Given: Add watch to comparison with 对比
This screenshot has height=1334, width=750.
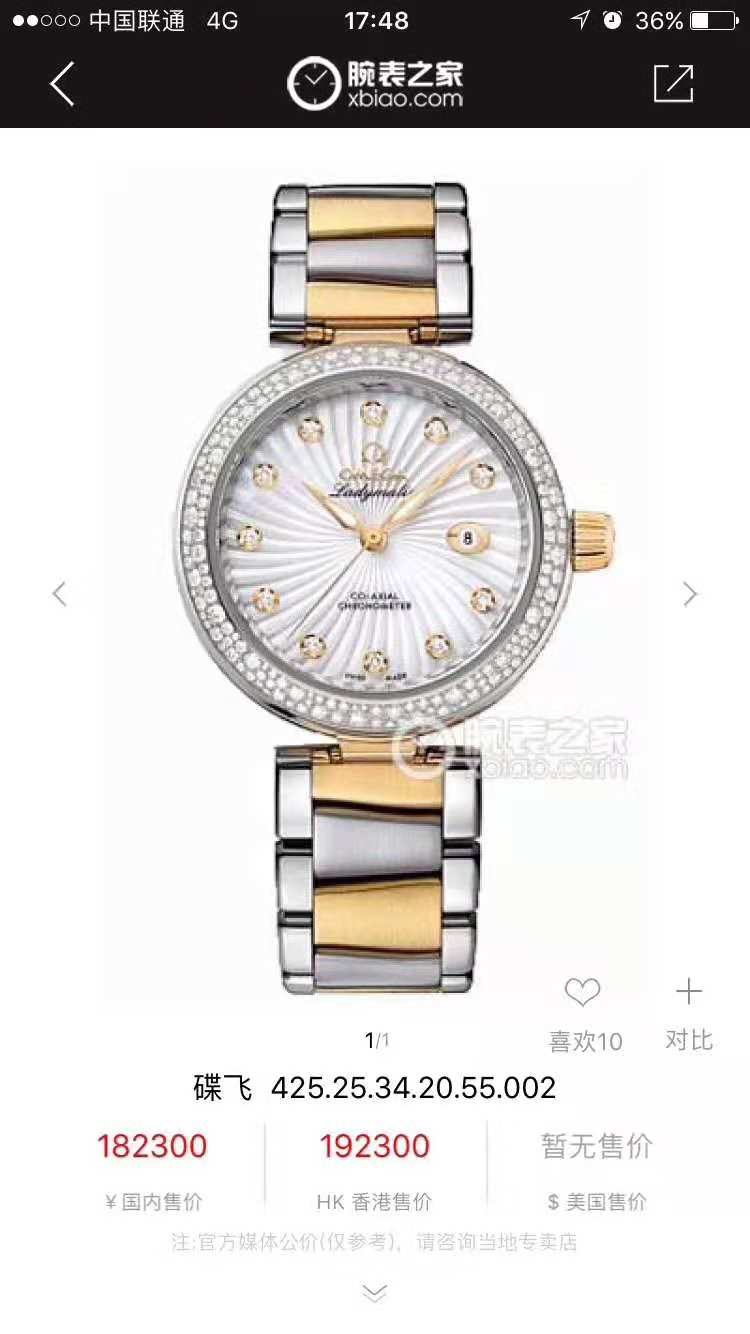Looking at the screenshot, I should tap(688, 1012).
